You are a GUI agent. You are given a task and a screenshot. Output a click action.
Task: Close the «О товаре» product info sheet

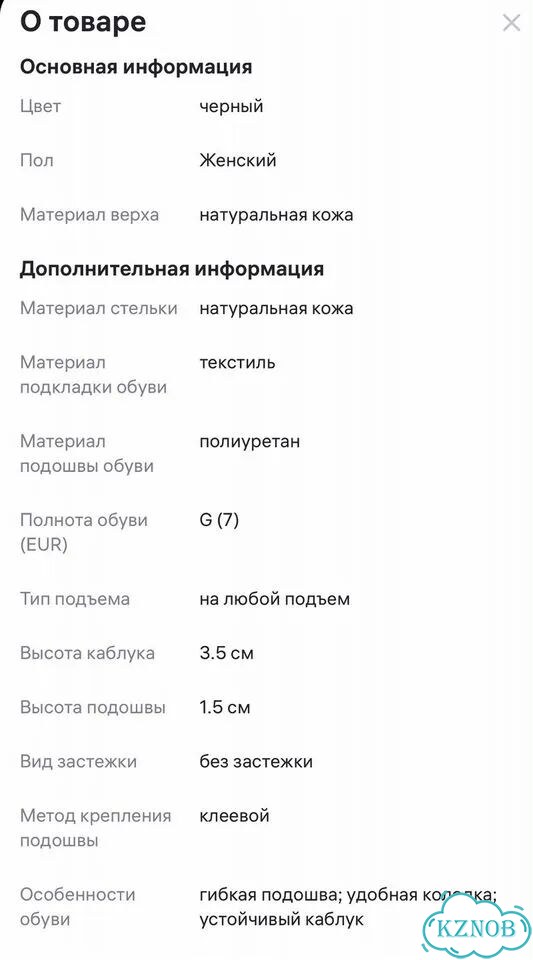(511, 23)
